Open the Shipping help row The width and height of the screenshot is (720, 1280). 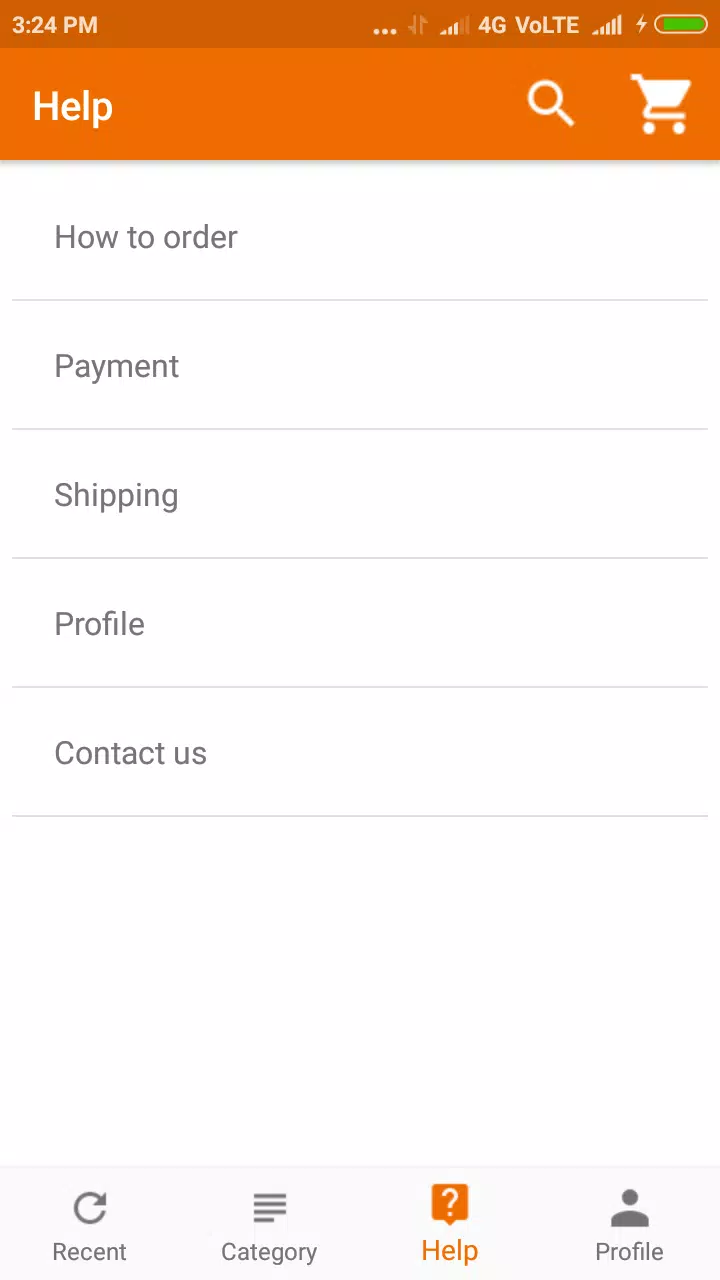360,494
